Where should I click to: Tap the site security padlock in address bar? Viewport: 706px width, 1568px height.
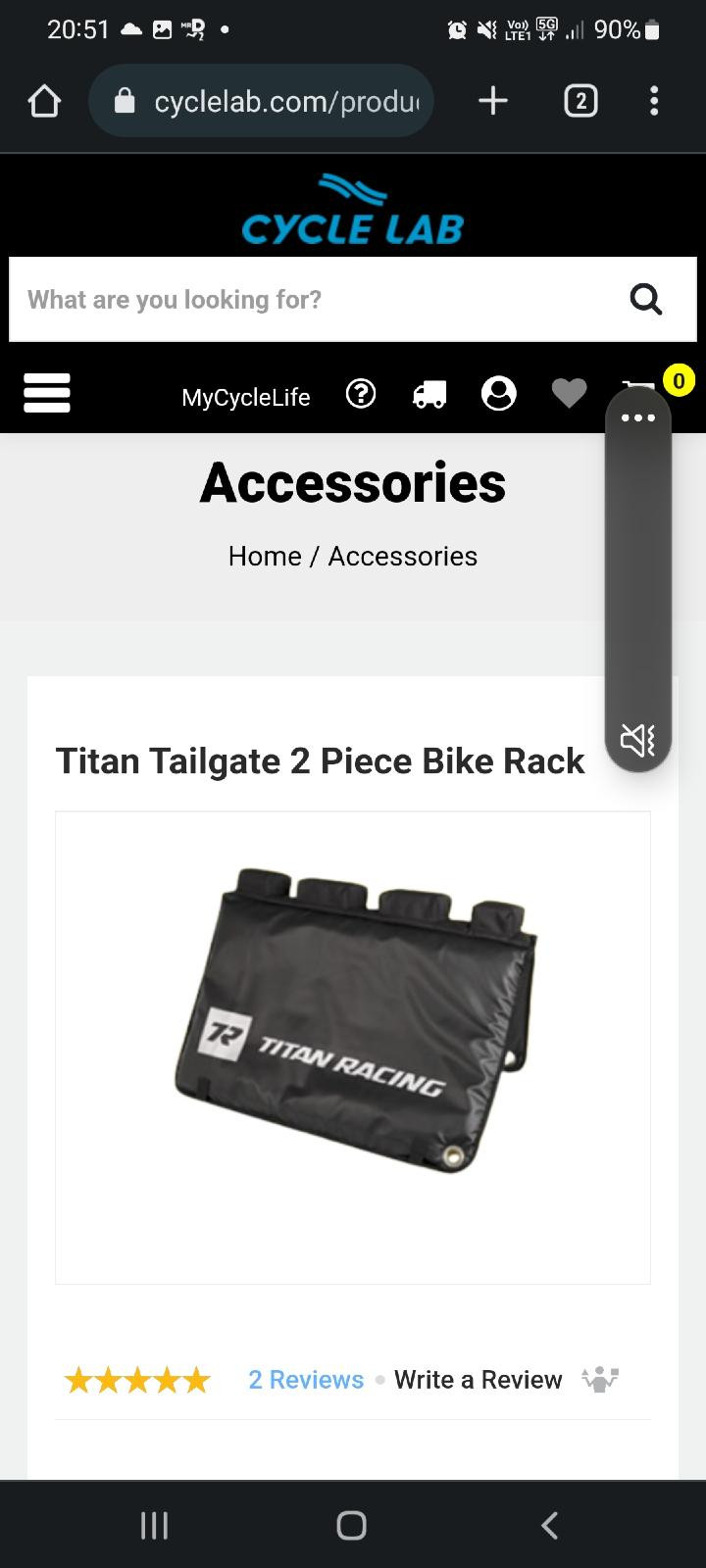coord(124,100)
